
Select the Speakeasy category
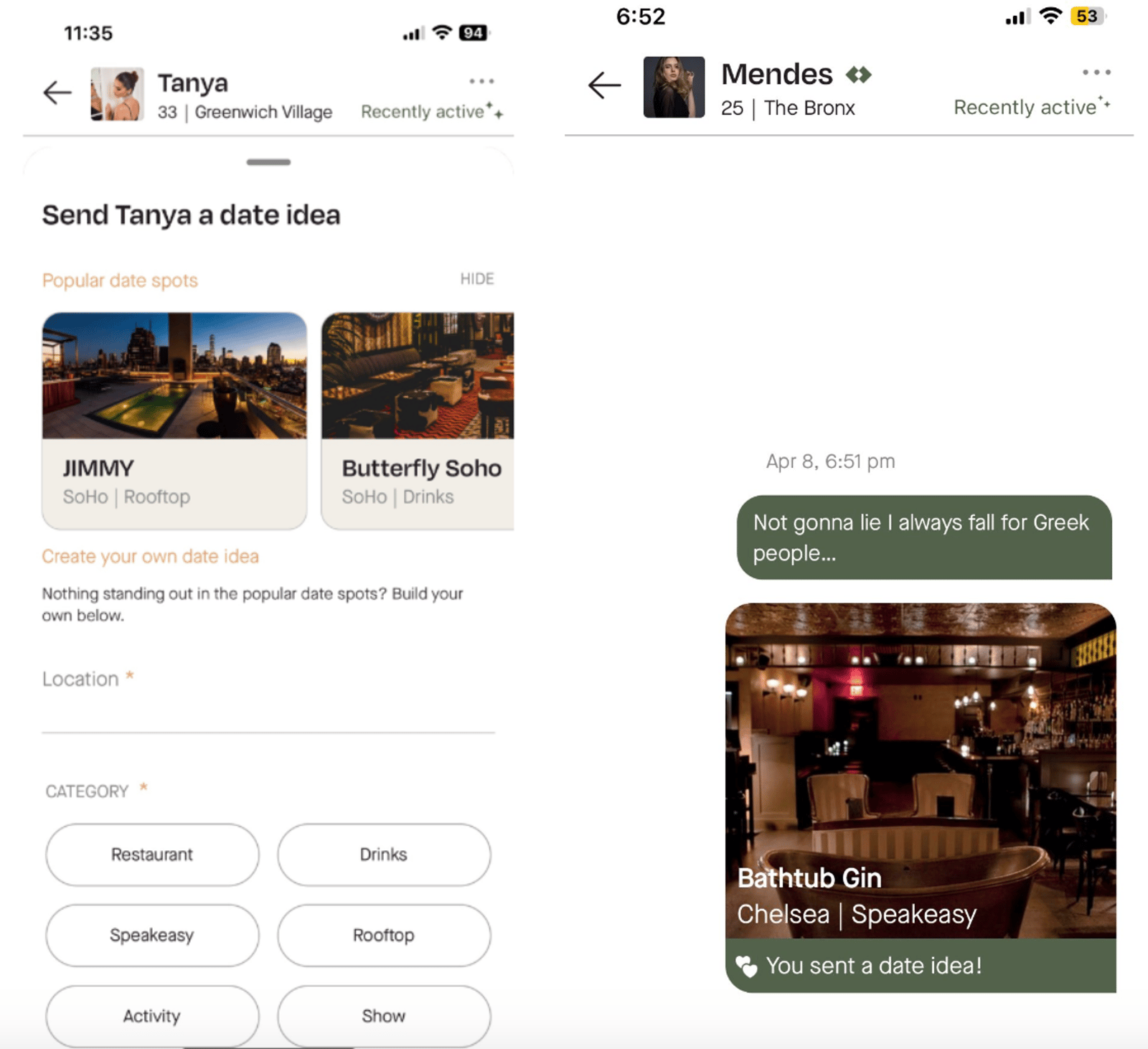coord(152,935)
